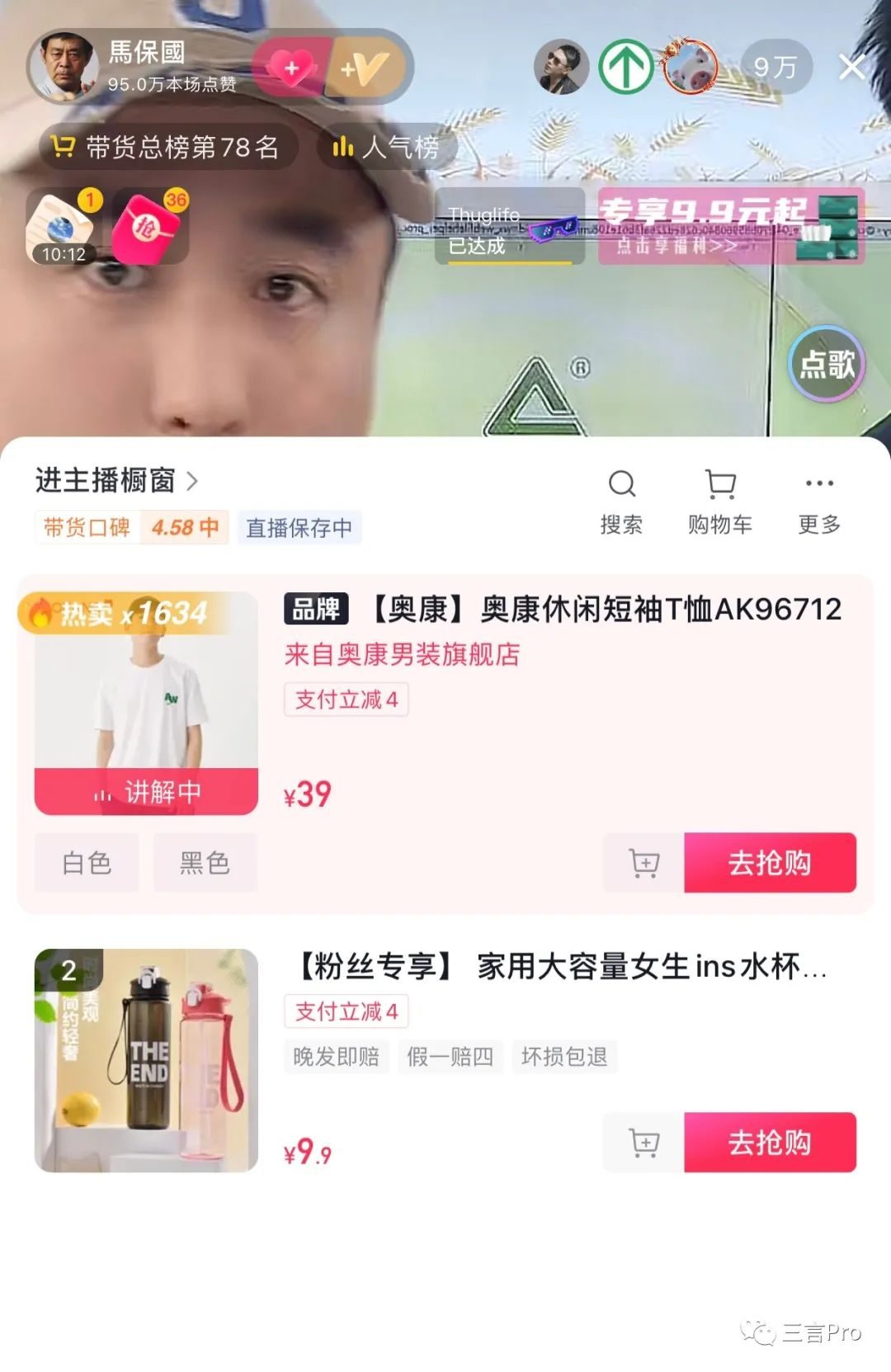Switch to the 人气榜 tab
891x1372 pixels.
(386, 149)
